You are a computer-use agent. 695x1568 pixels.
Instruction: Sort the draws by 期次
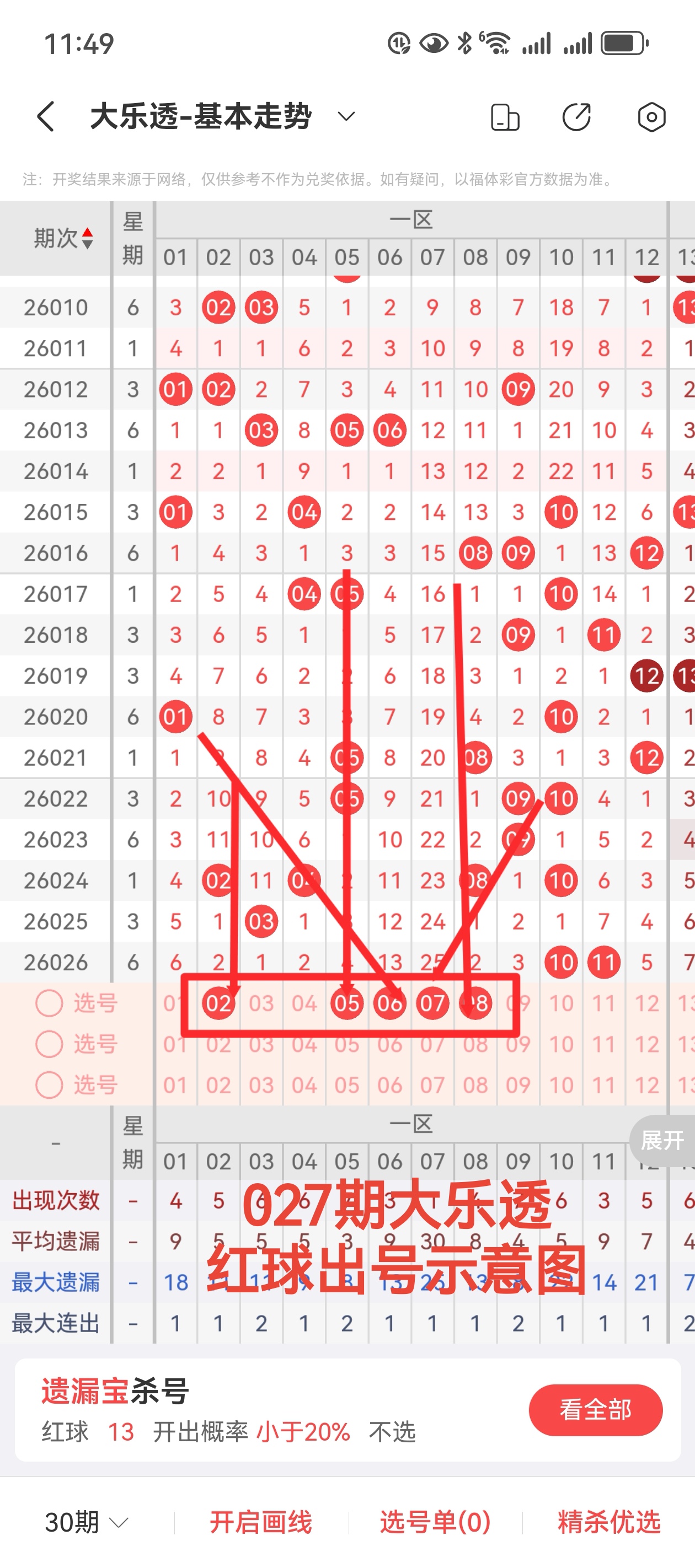(63, 238)
